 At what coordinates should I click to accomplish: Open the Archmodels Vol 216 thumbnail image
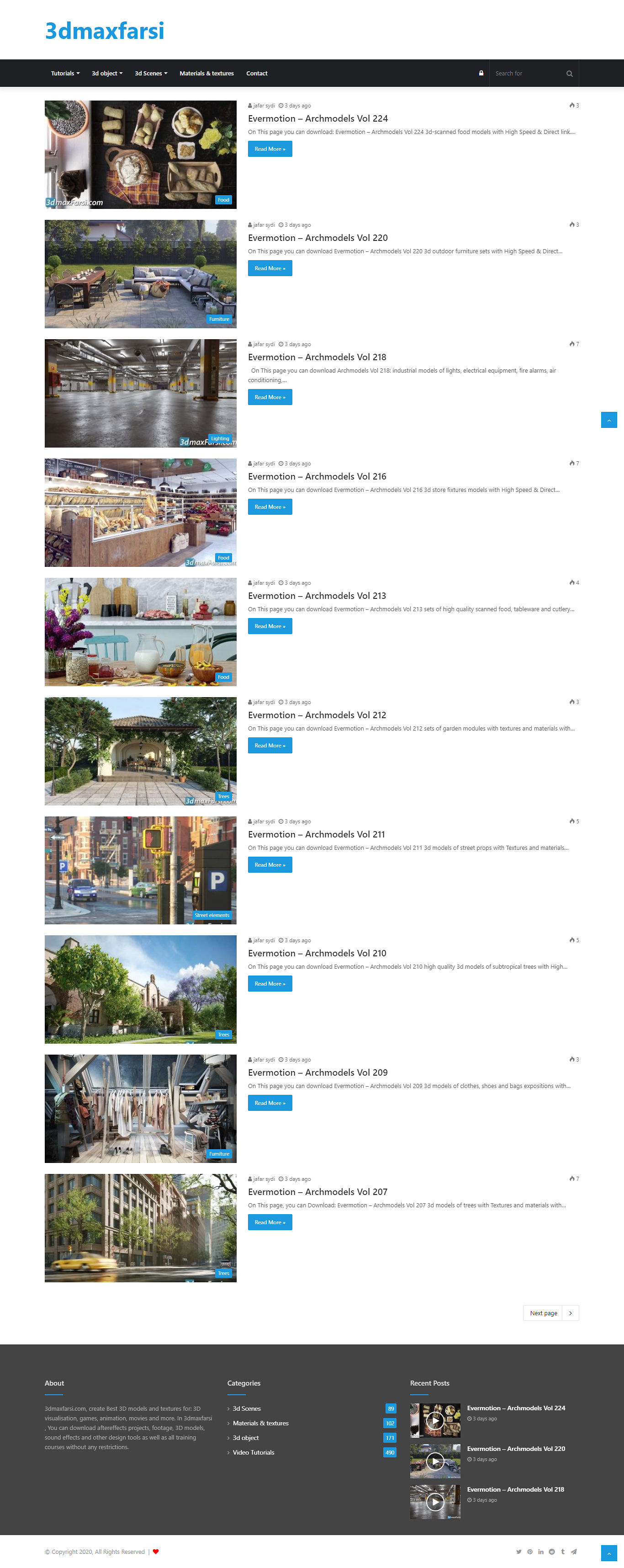(141, 512)
